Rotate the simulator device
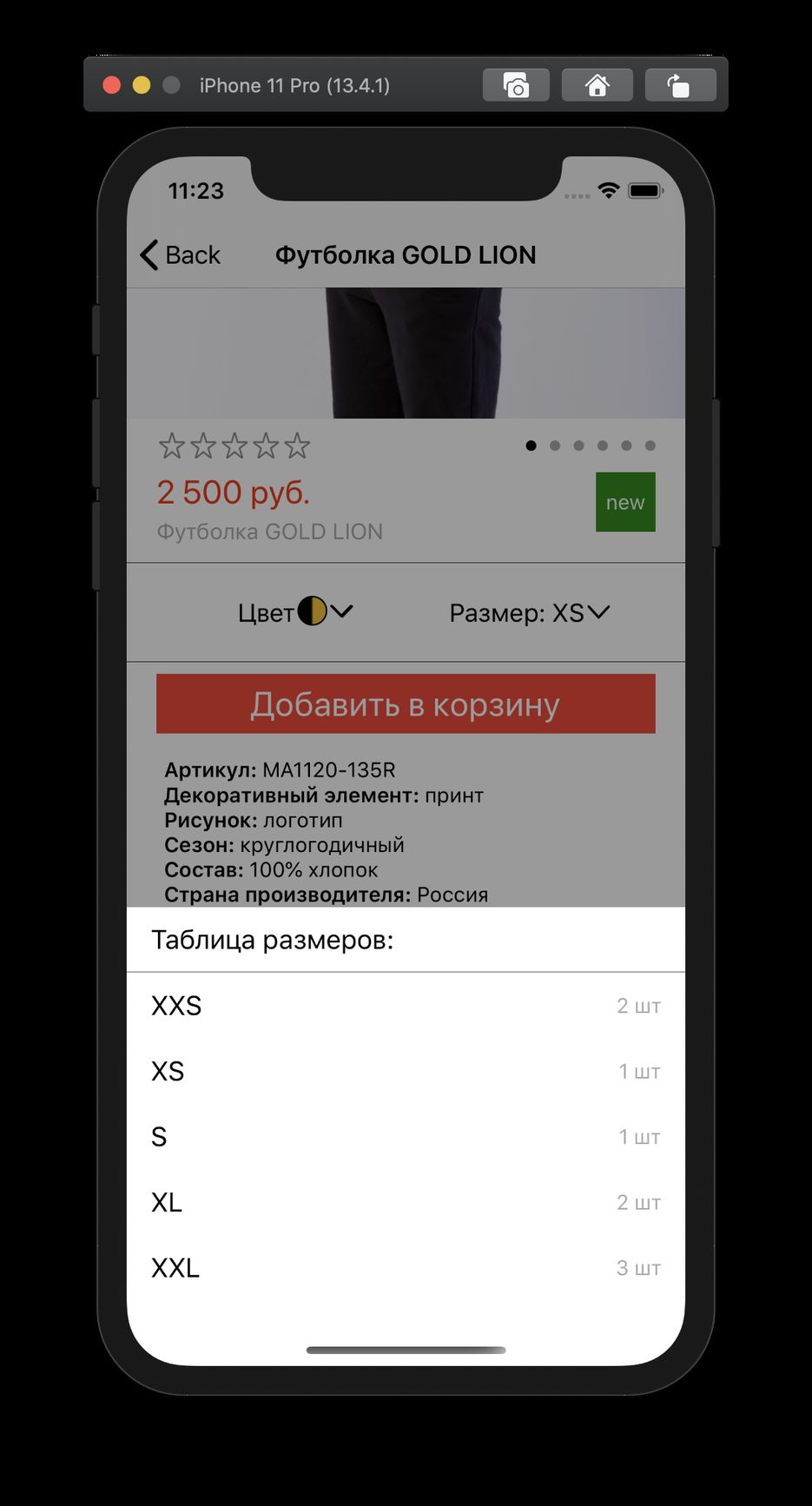The image size is (812, 1506). 679,85
